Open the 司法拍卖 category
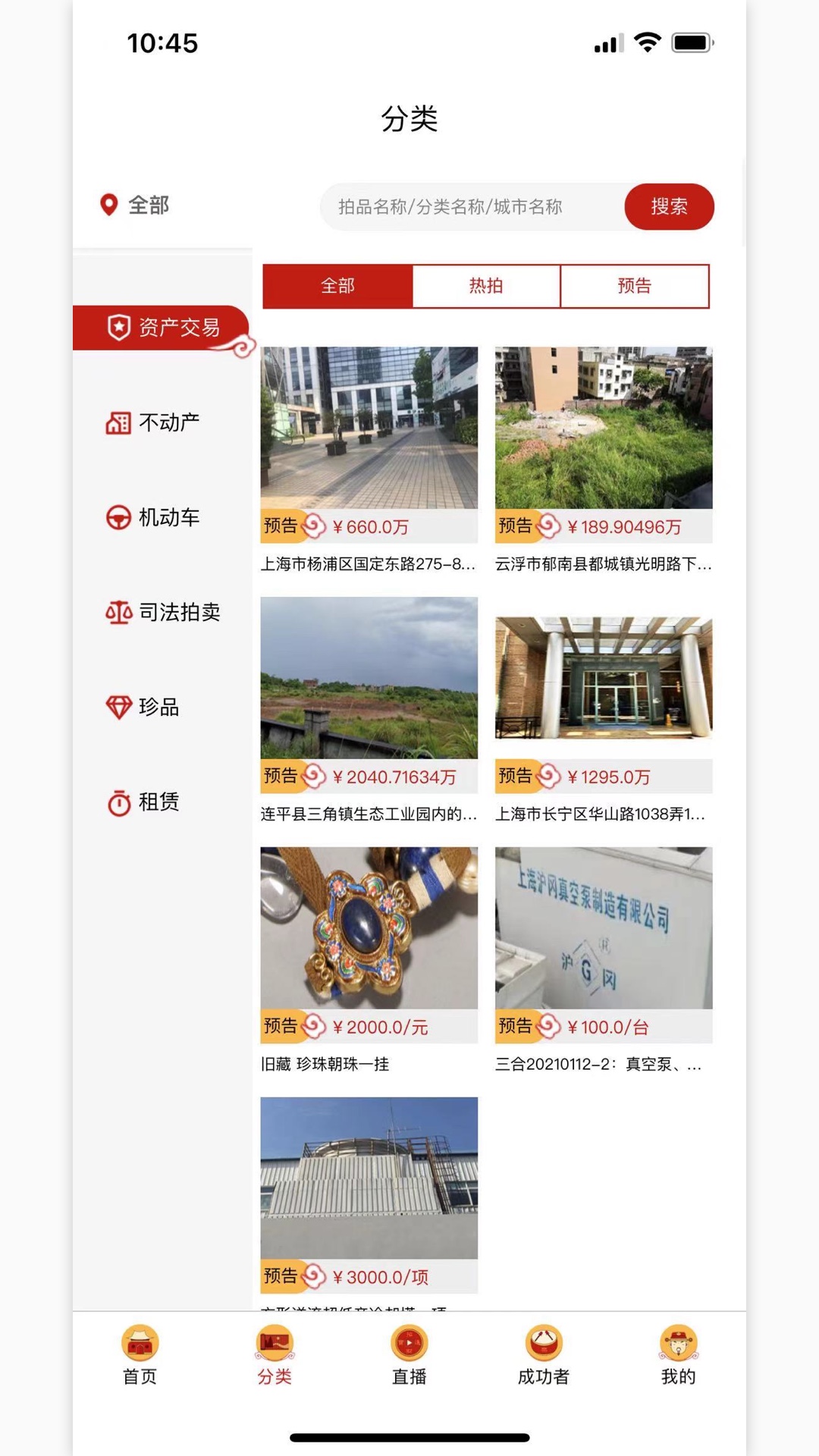Screen dimensions: 819x1456 (163, 612)
